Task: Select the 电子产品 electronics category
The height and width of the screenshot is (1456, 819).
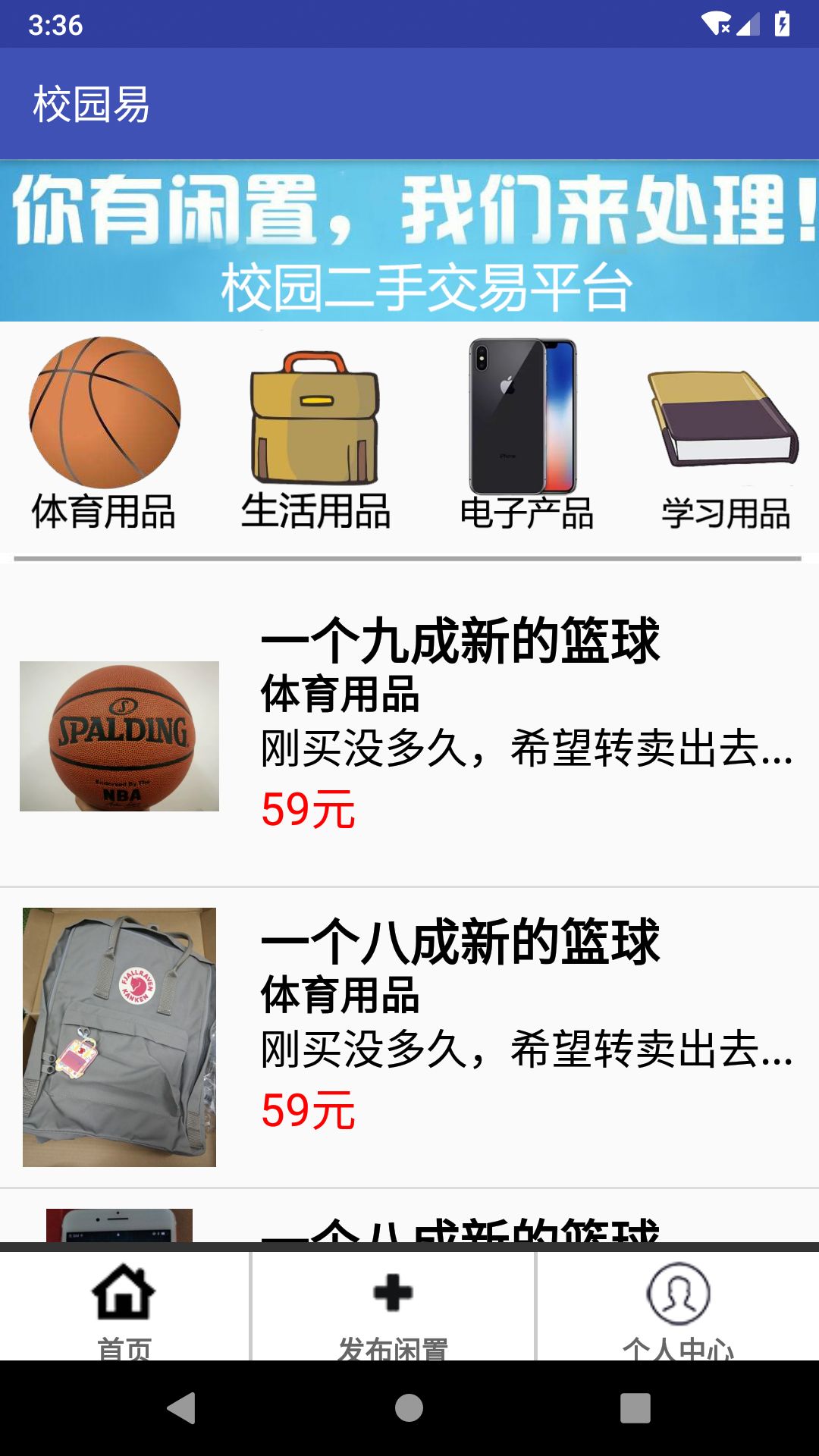Action: (526, 434)
